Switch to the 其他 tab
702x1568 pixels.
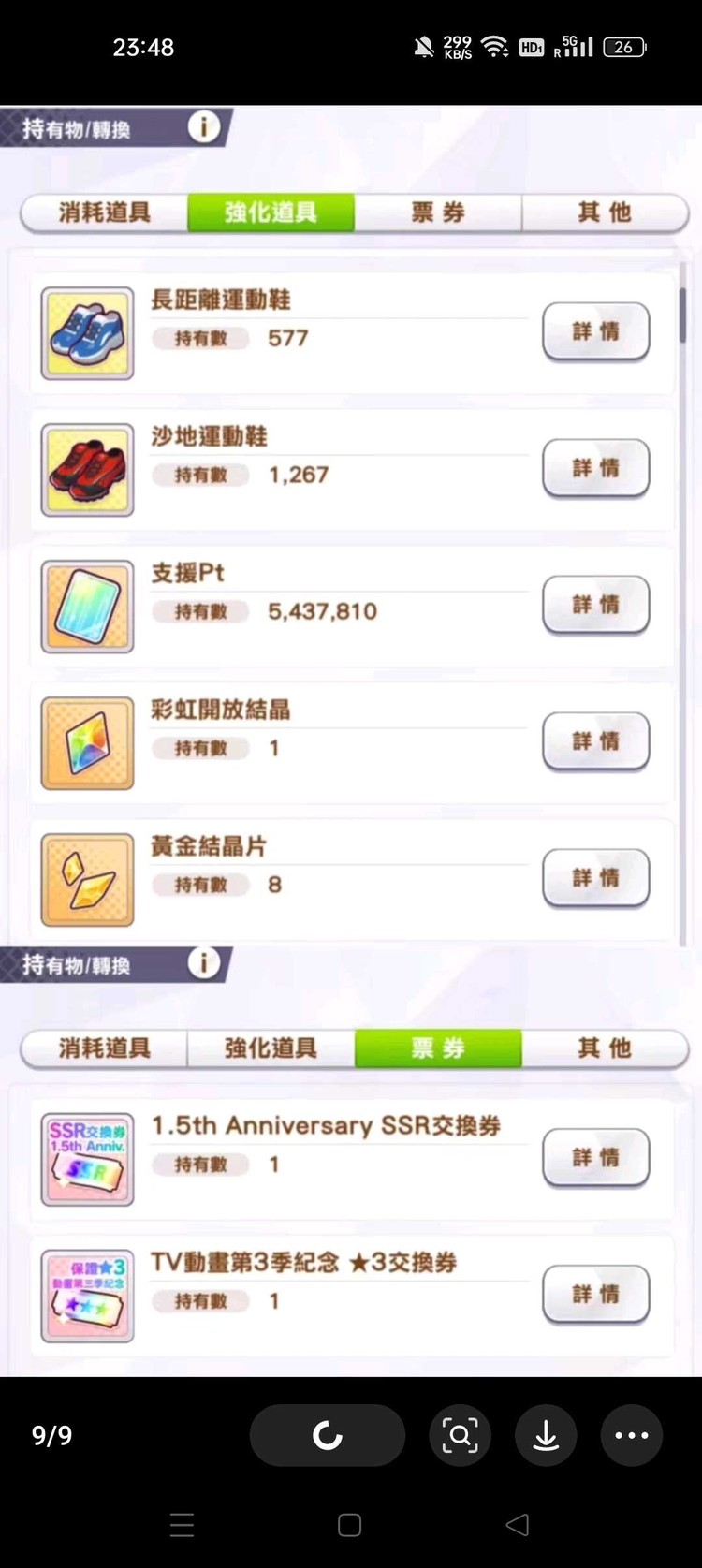[604, 212]
